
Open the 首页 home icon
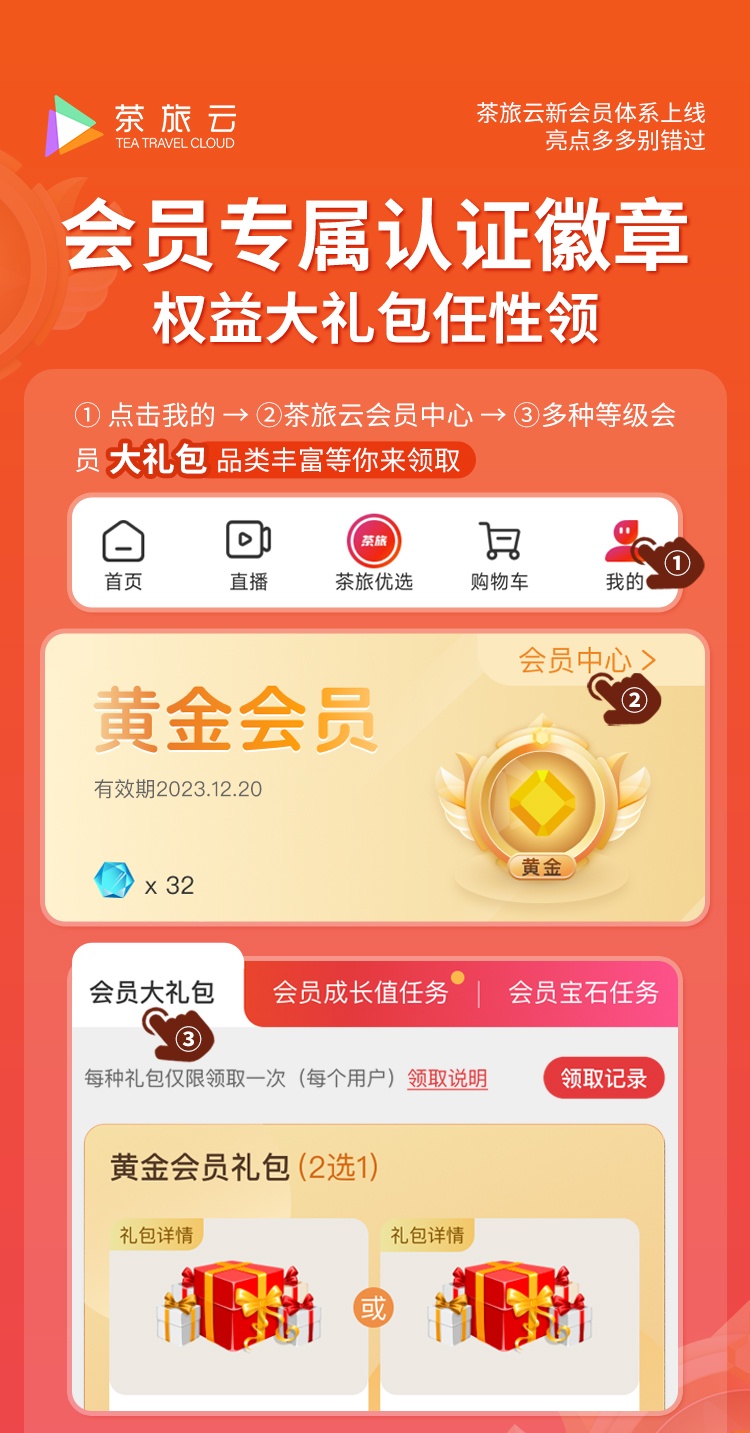pos(124,553)
